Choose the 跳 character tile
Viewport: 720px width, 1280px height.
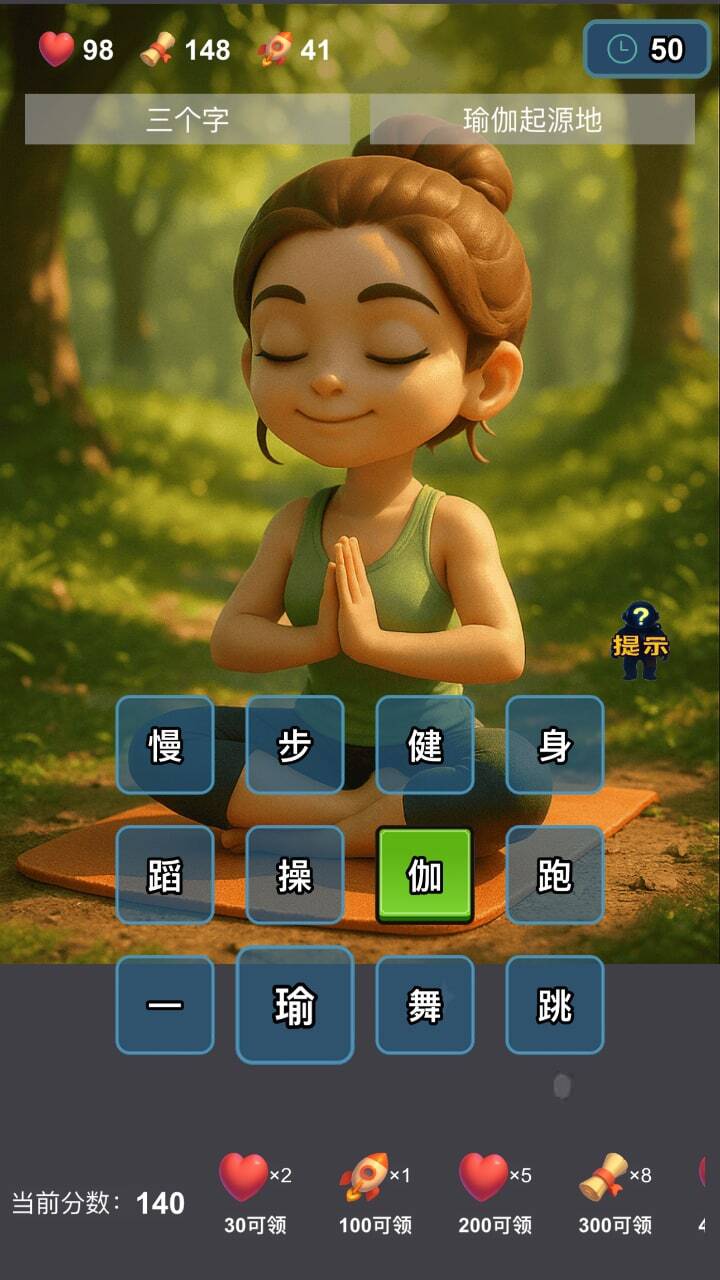555,1005
